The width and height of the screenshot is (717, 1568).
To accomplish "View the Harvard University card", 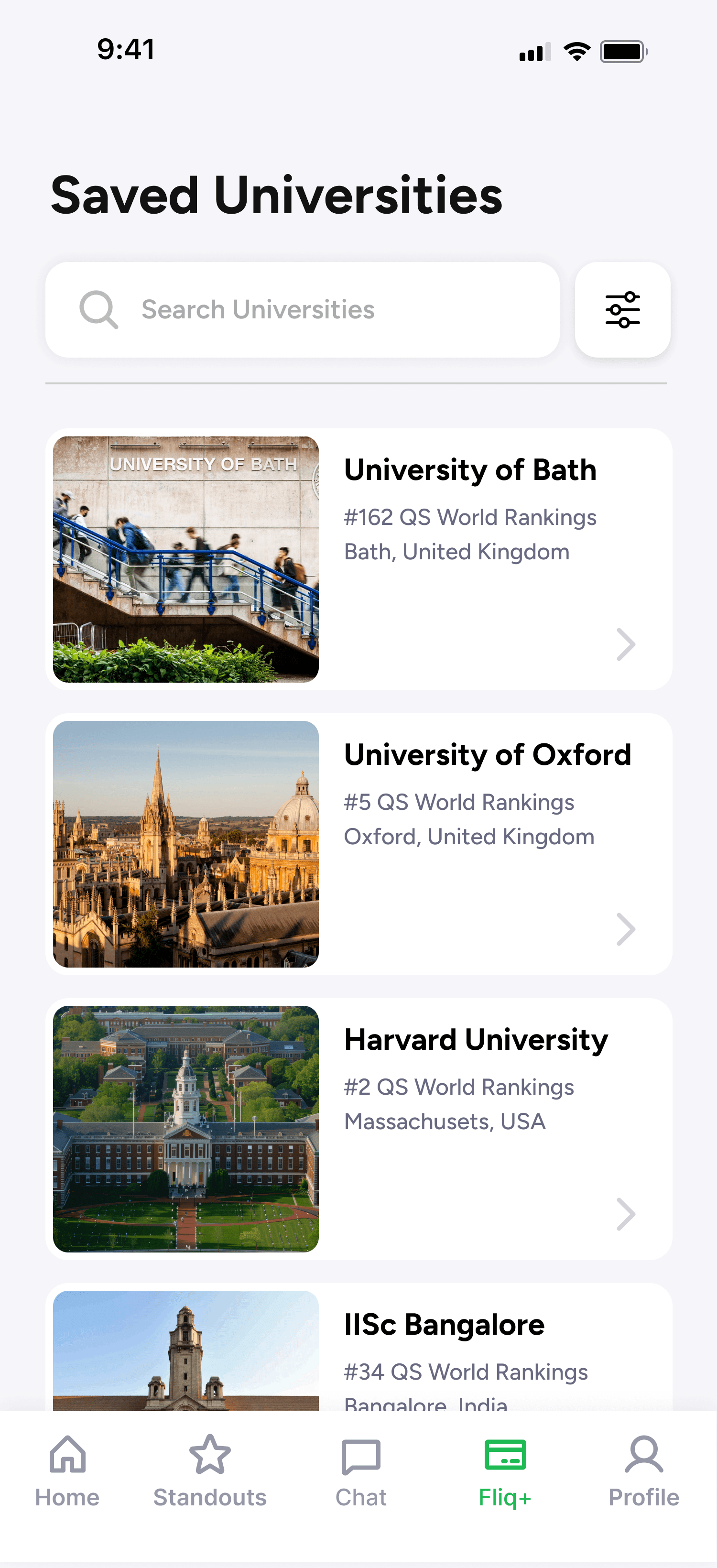I will [358, 1129].
